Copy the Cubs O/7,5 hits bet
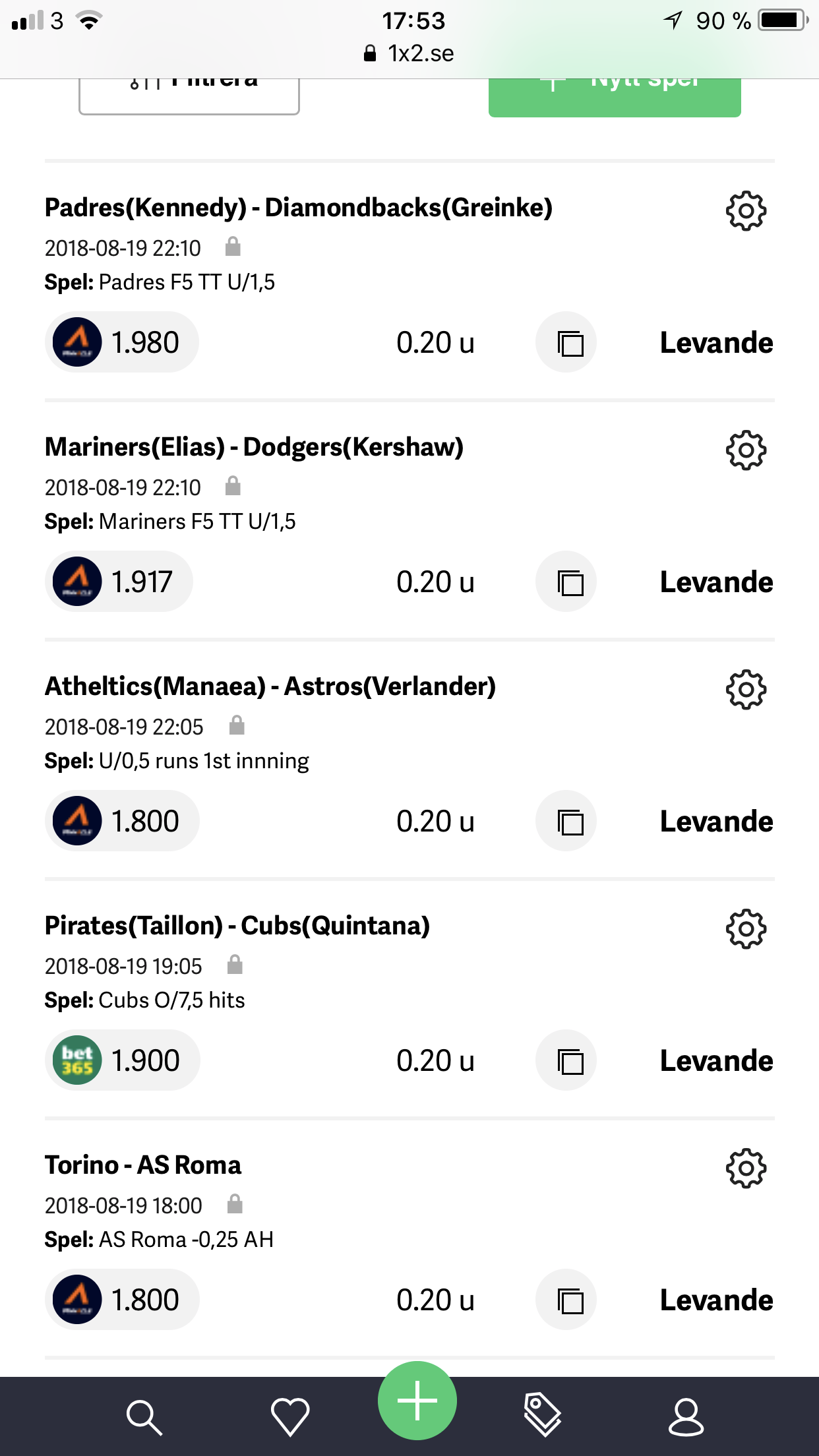 tap(566, 1060)
